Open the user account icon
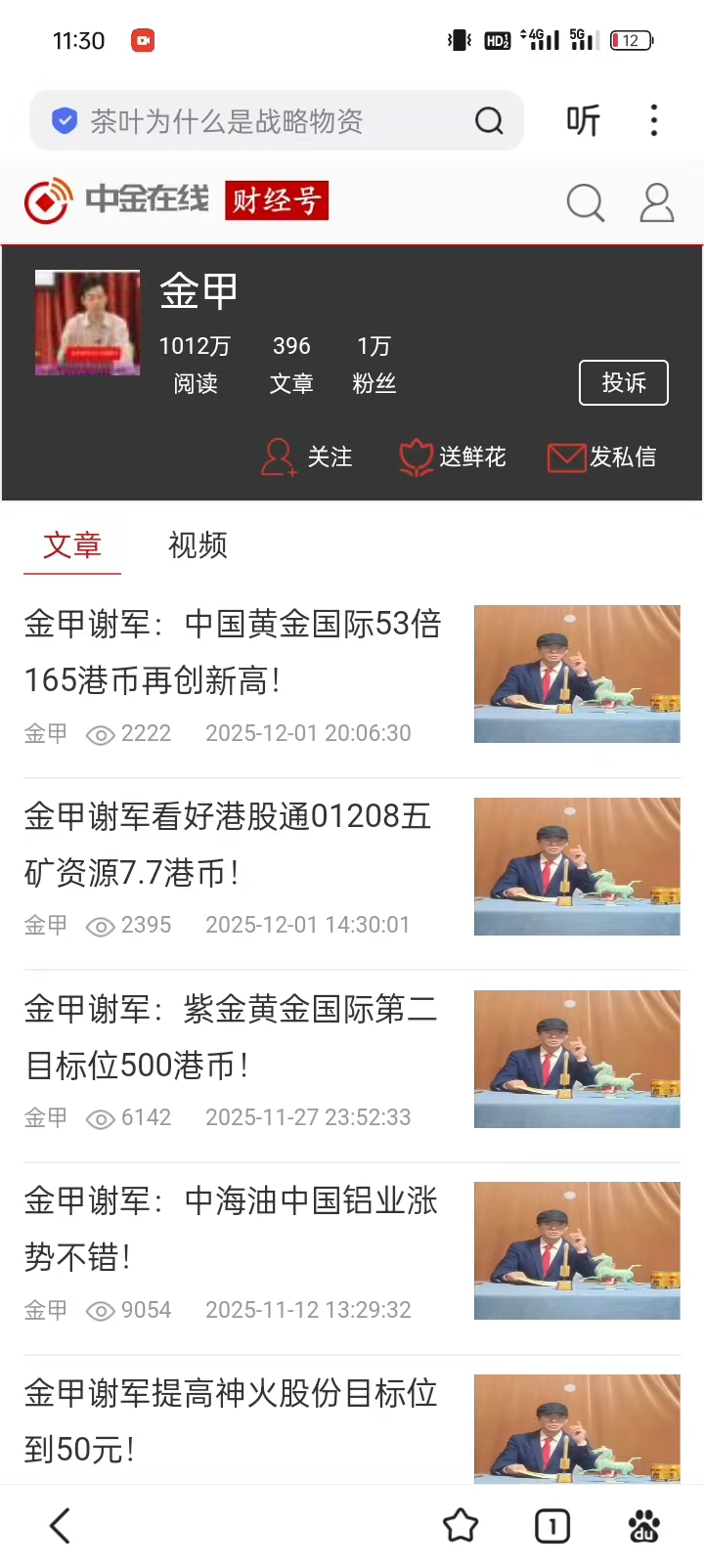Image resolution: width=704 pixels, height=1568 pixels. (656, 203)
